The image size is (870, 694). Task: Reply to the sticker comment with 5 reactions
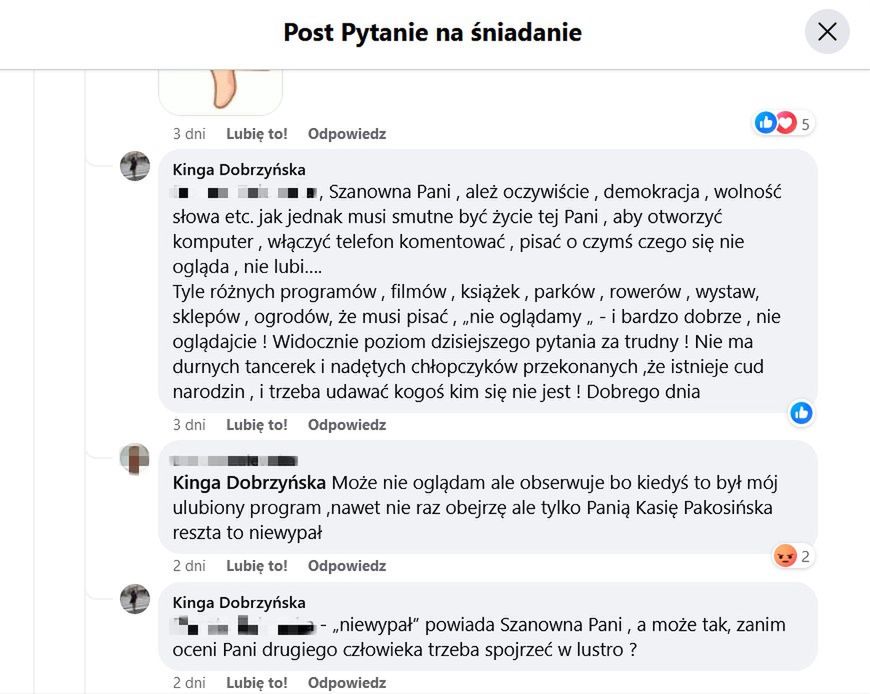(x=346, y=133)
